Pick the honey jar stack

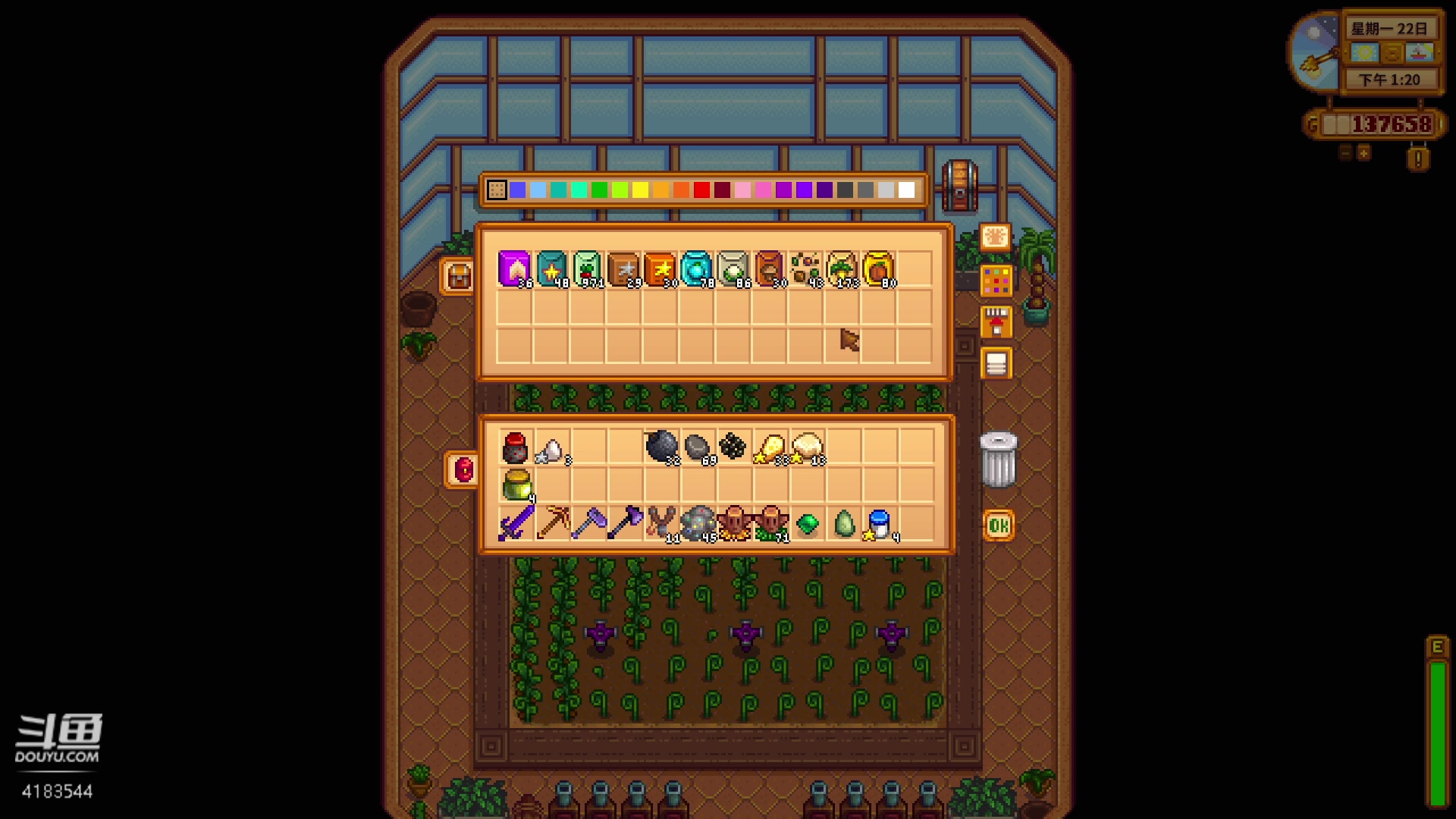click(516, 485)
